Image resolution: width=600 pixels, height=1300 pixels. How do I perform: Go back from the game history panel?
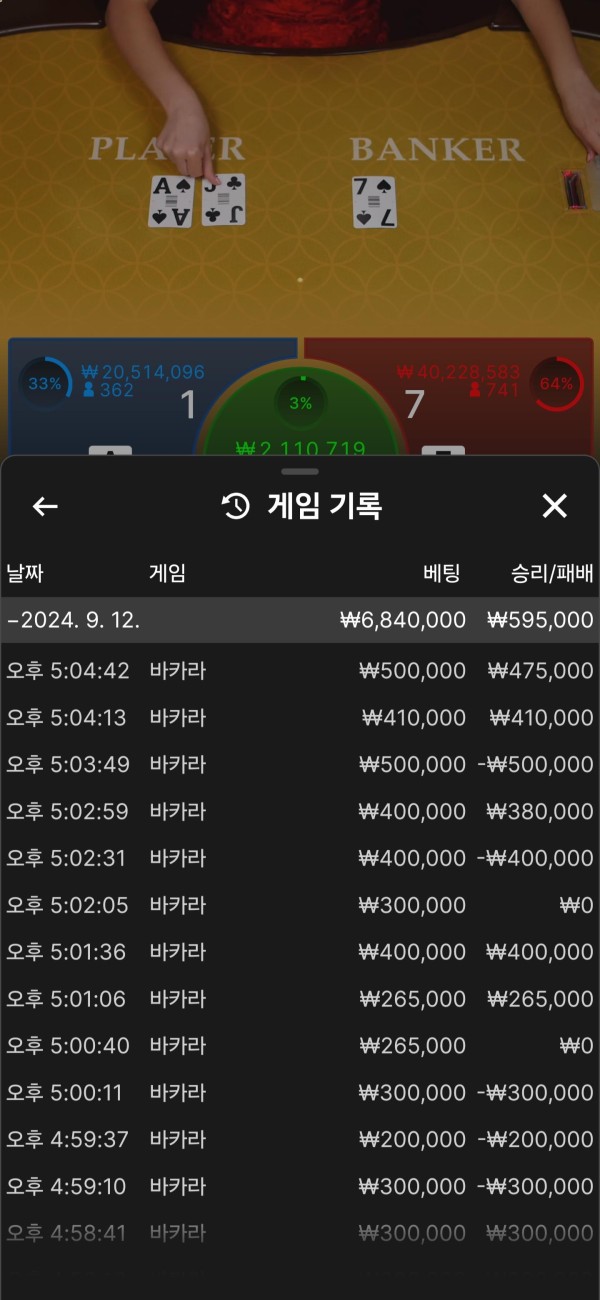point(45,507)
